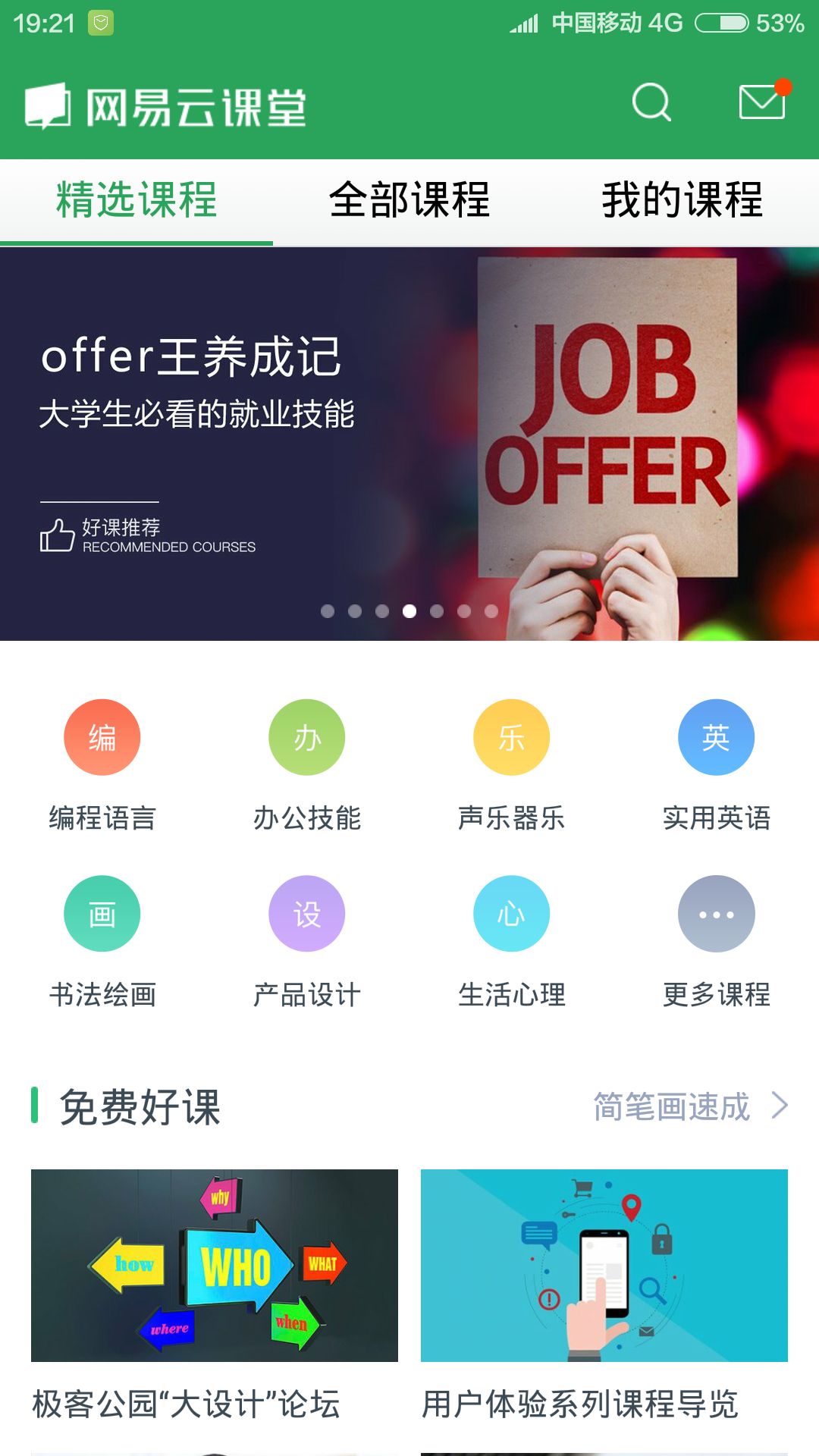The image size is (819, 1456).
Task: Open the message inbox icon with red dot
Action: [761, 102]
